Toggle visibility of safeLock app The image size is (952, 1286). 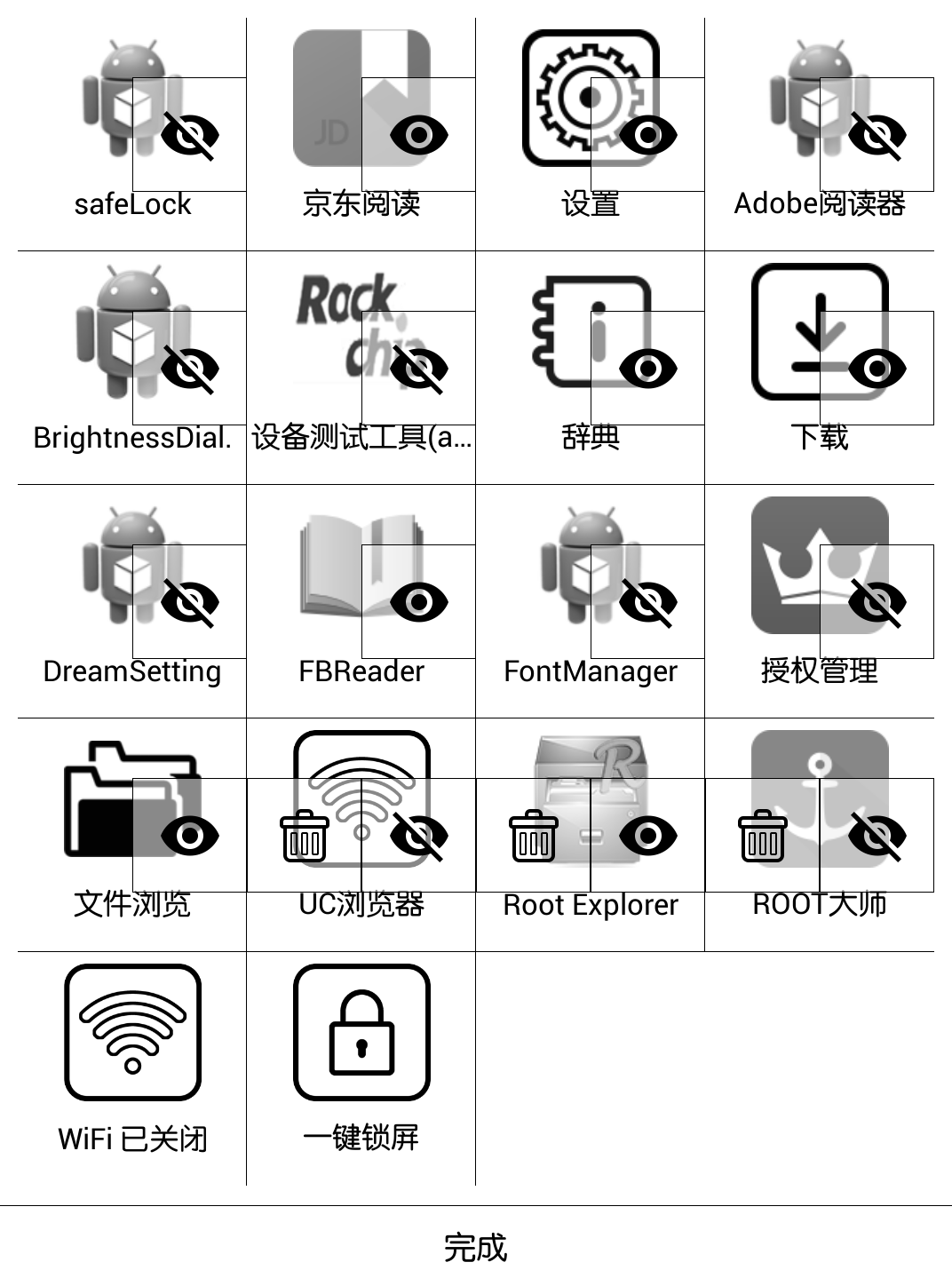(189, 135)
